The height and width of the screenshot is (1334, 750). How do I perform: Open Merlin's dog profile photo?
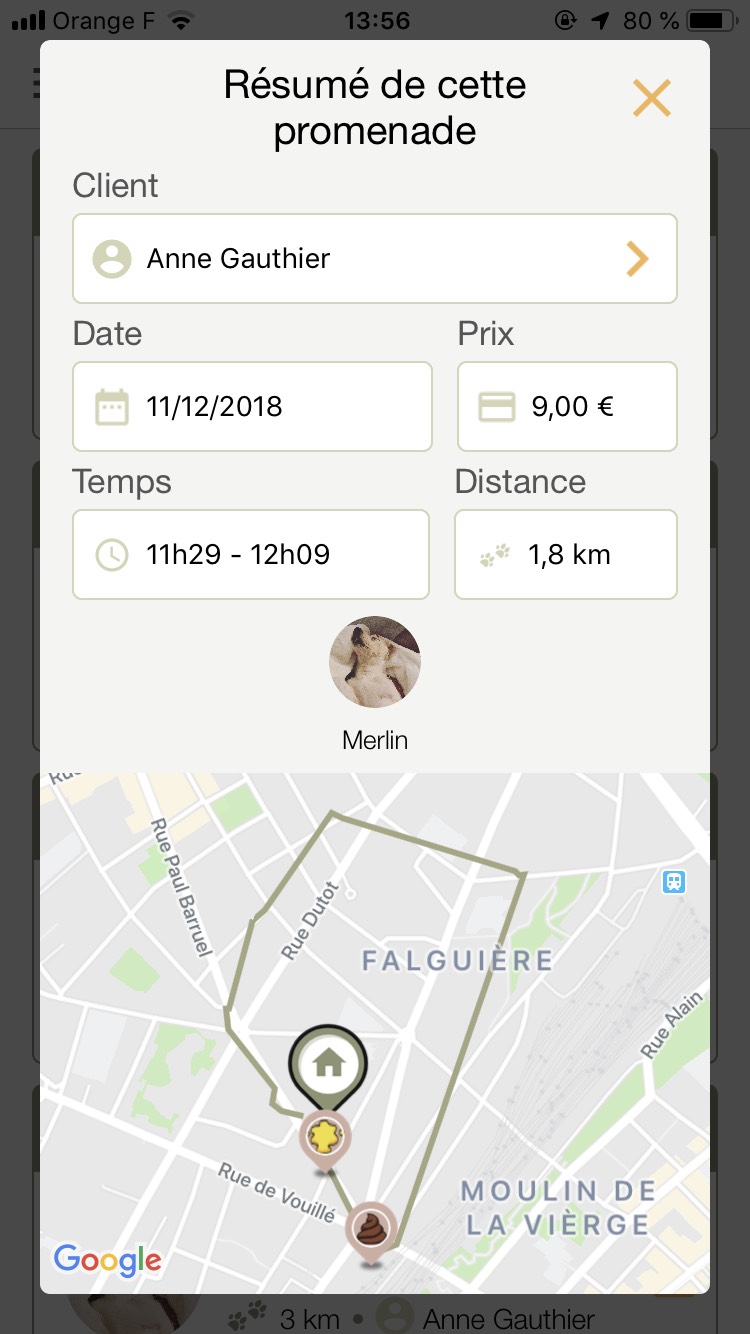click(375, 662)
